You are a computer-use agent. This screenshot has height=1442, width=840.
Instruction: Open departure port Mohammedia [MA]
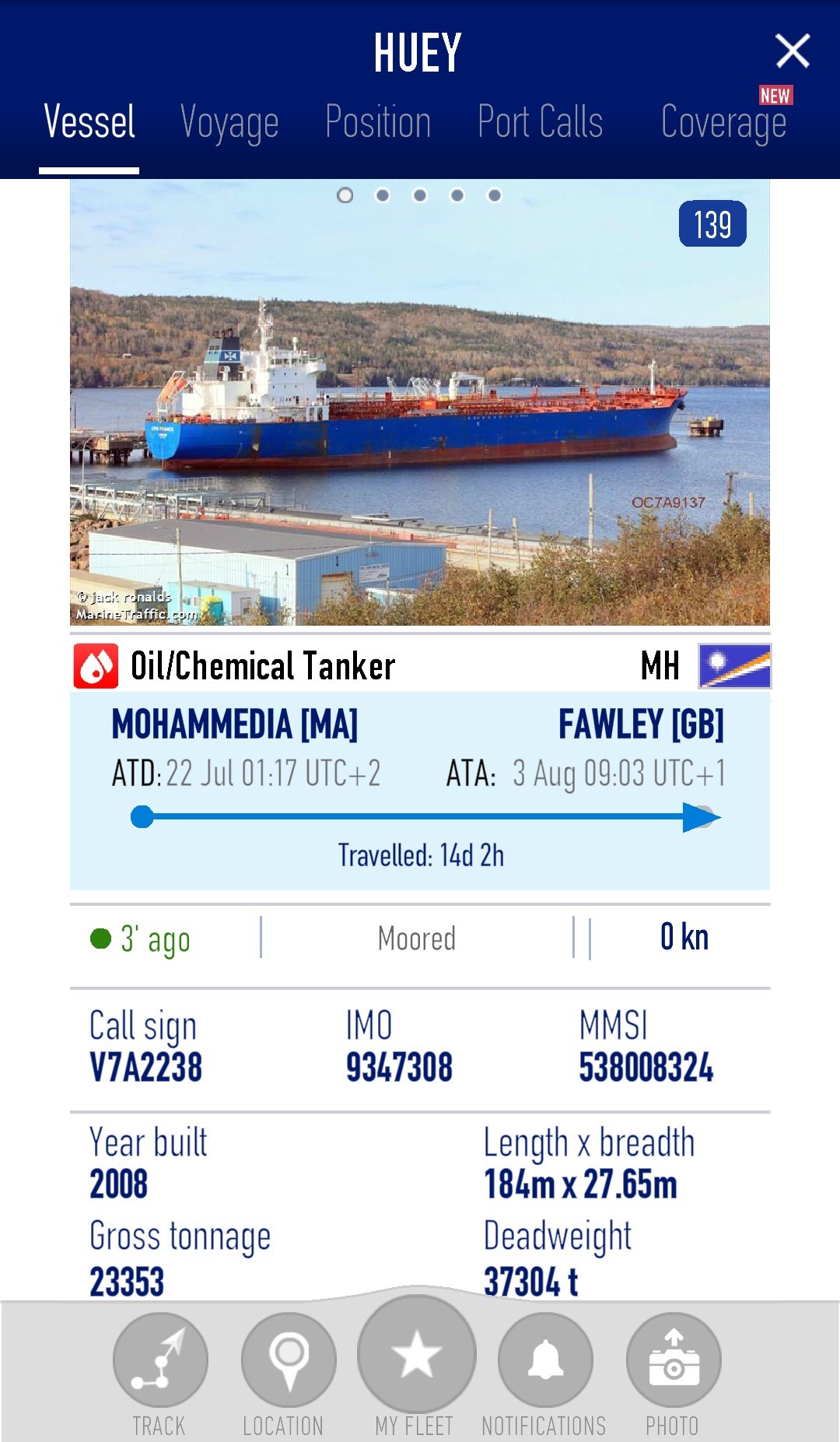[x=235, y=725]
